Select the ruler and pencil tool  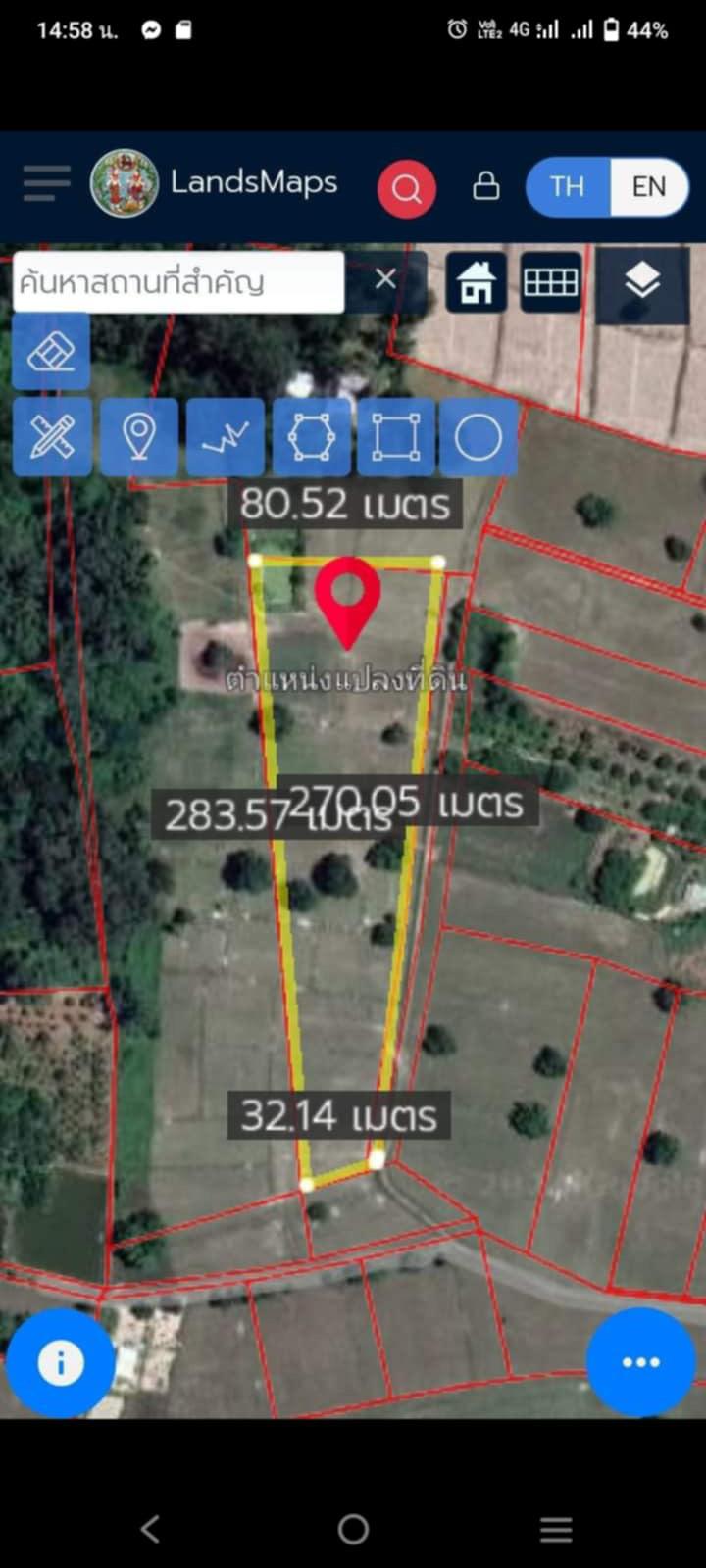pos(52,437)
